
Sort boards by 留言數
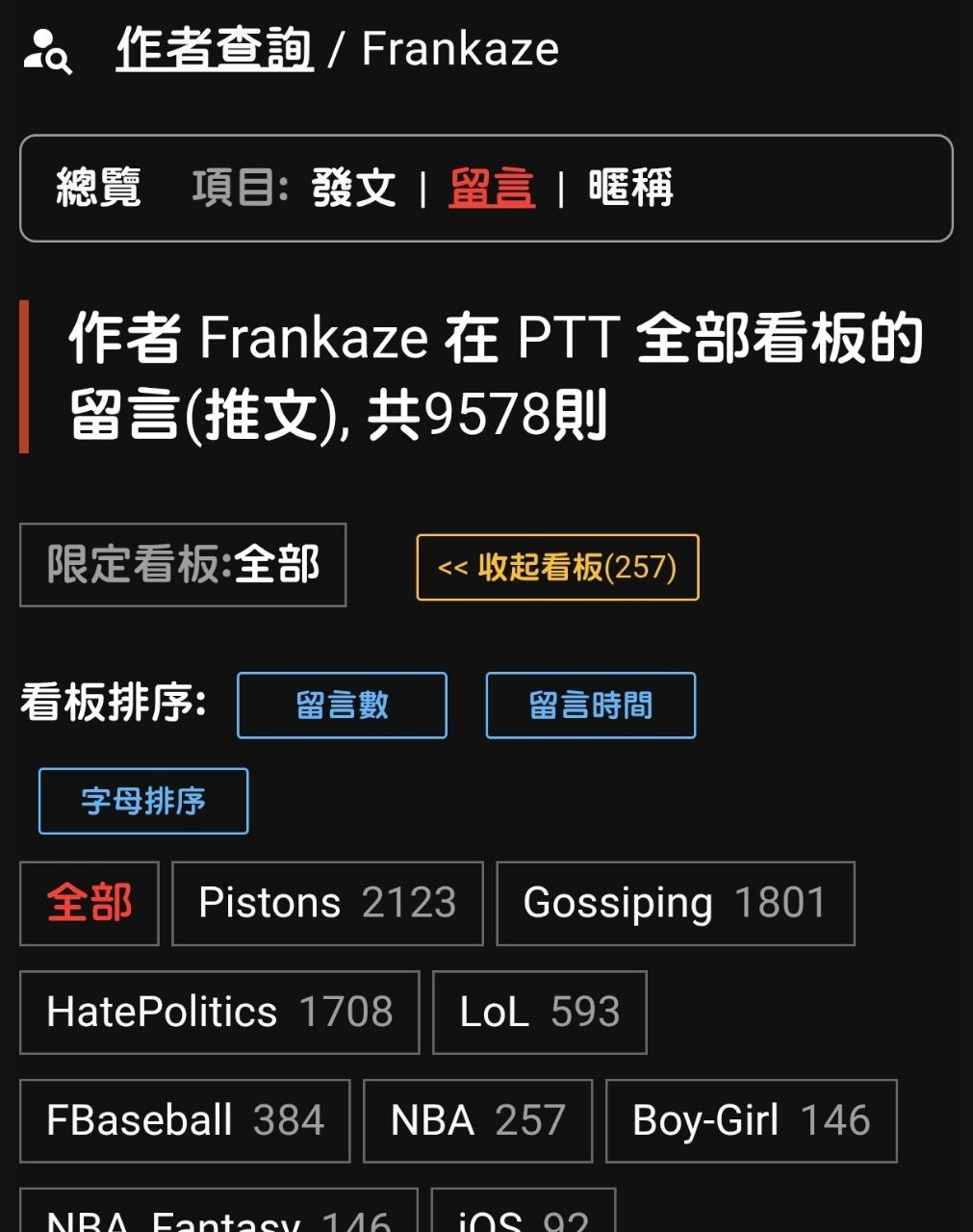[342, 706]
